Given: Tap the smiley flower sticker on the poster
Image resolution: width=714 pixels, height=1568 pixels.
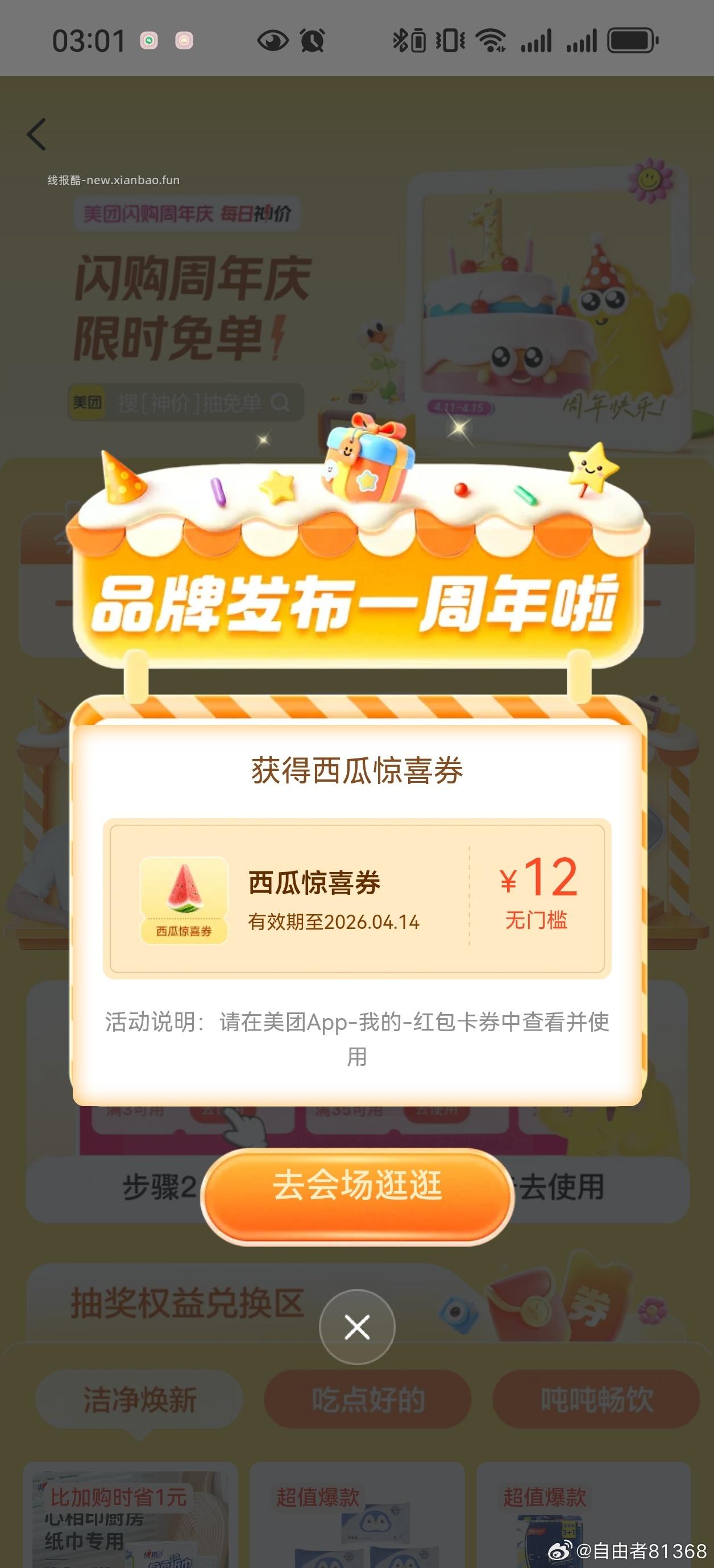Looking at the screenshot, I should [649, 180].
